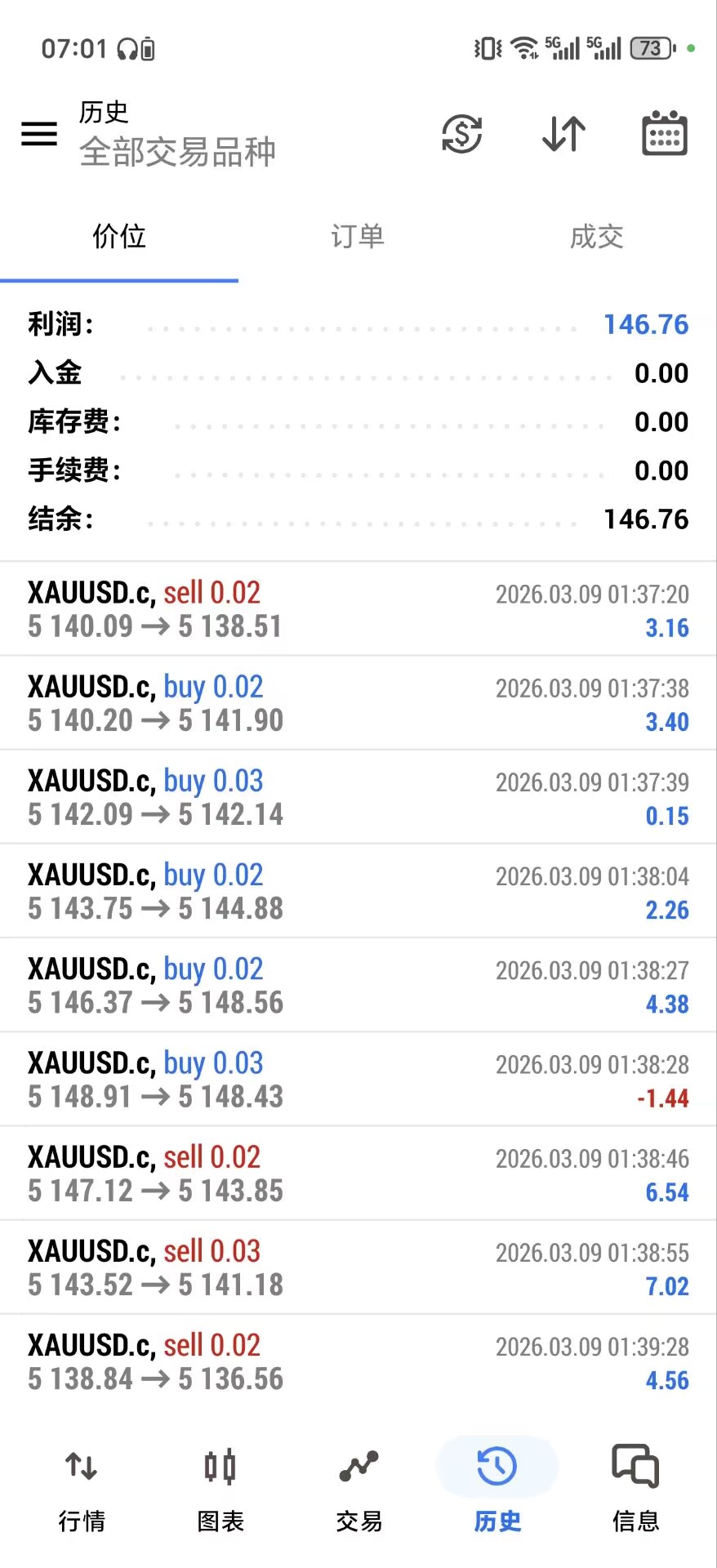Open the sell trade closed at 01:39:28
717x1568 pixels.
coord(358,1361)
